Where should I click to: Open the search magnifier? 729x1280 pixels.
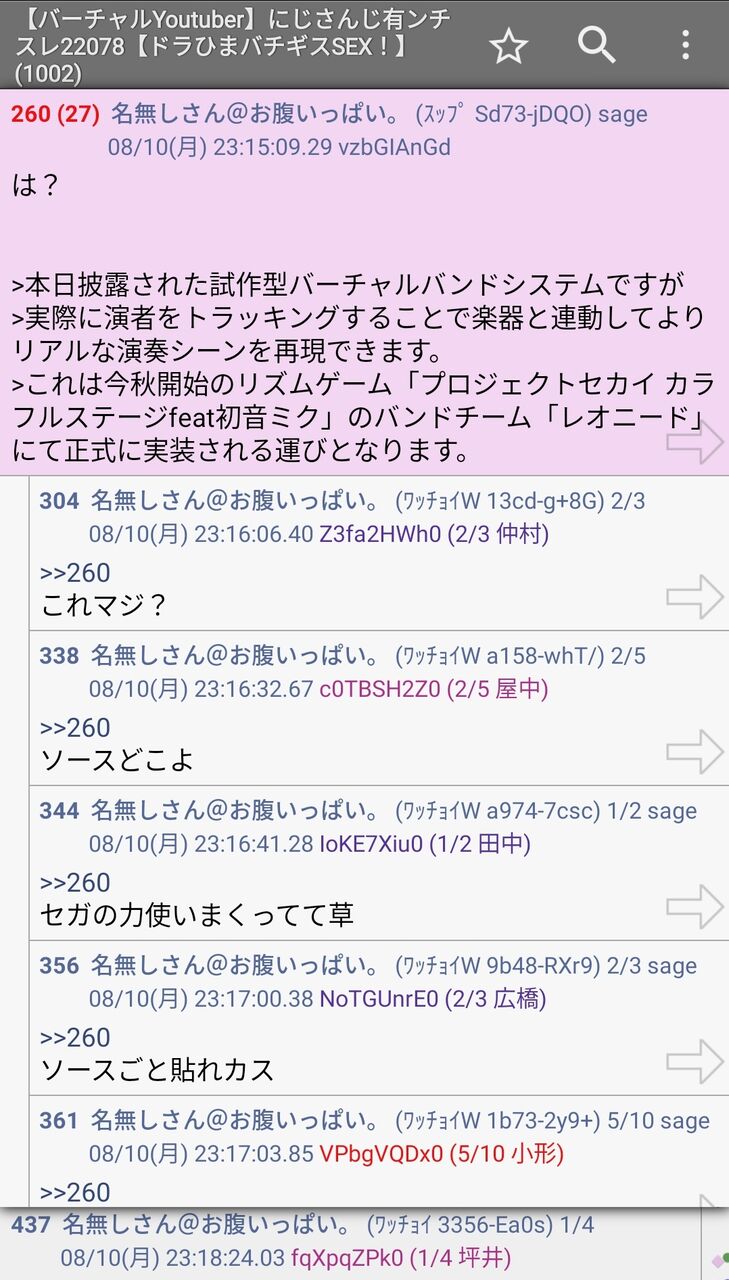pyautogui.click(x=596, y=45)
